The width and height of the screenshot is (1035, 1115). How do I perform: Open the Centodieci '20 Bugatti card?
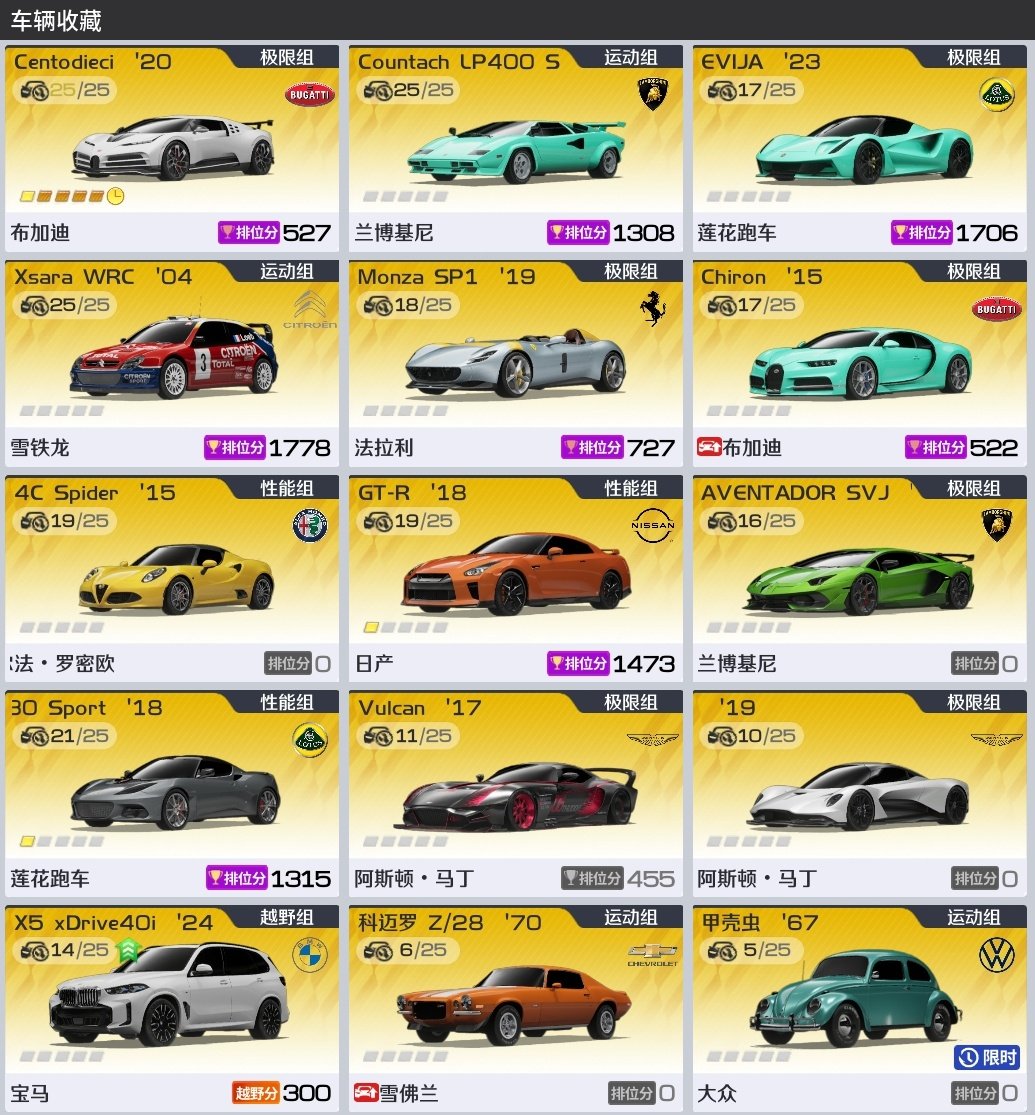172,148
